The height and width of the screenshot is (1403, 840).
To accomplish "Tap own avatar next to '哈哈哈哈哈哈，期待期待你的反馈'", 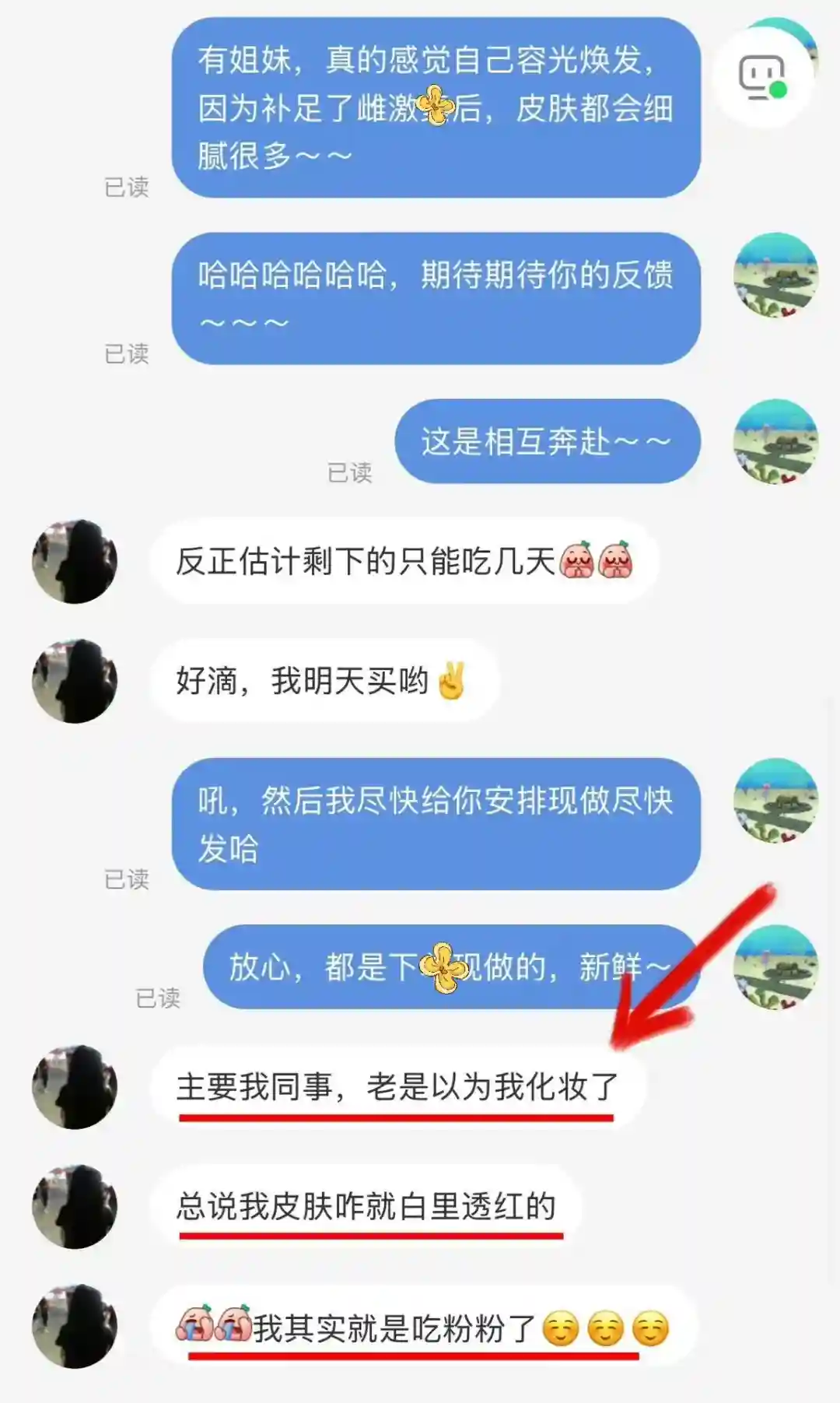I will tap(775, 275).
